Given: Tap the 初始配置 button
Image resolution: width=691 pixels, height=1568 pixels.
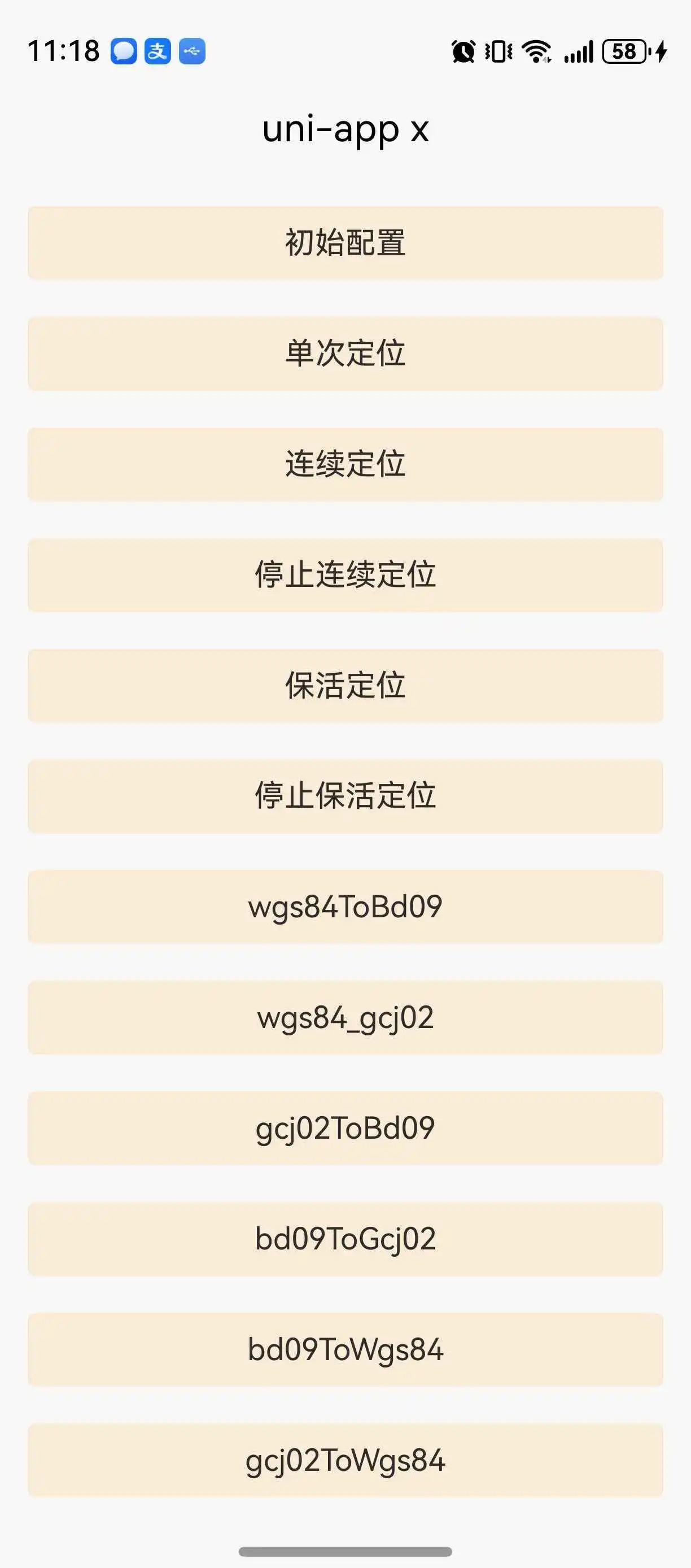Looking at the screenshot, I should [345, 243].
